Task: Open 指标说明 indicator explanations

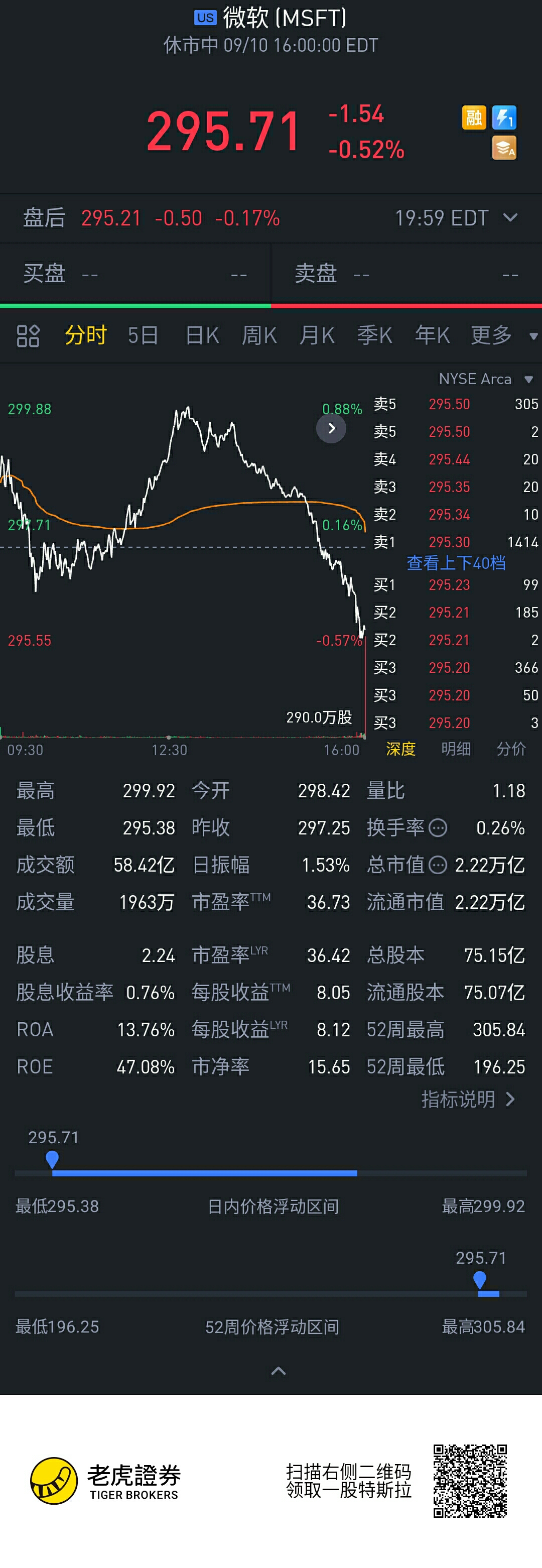Action: (x=468, y=1099)
